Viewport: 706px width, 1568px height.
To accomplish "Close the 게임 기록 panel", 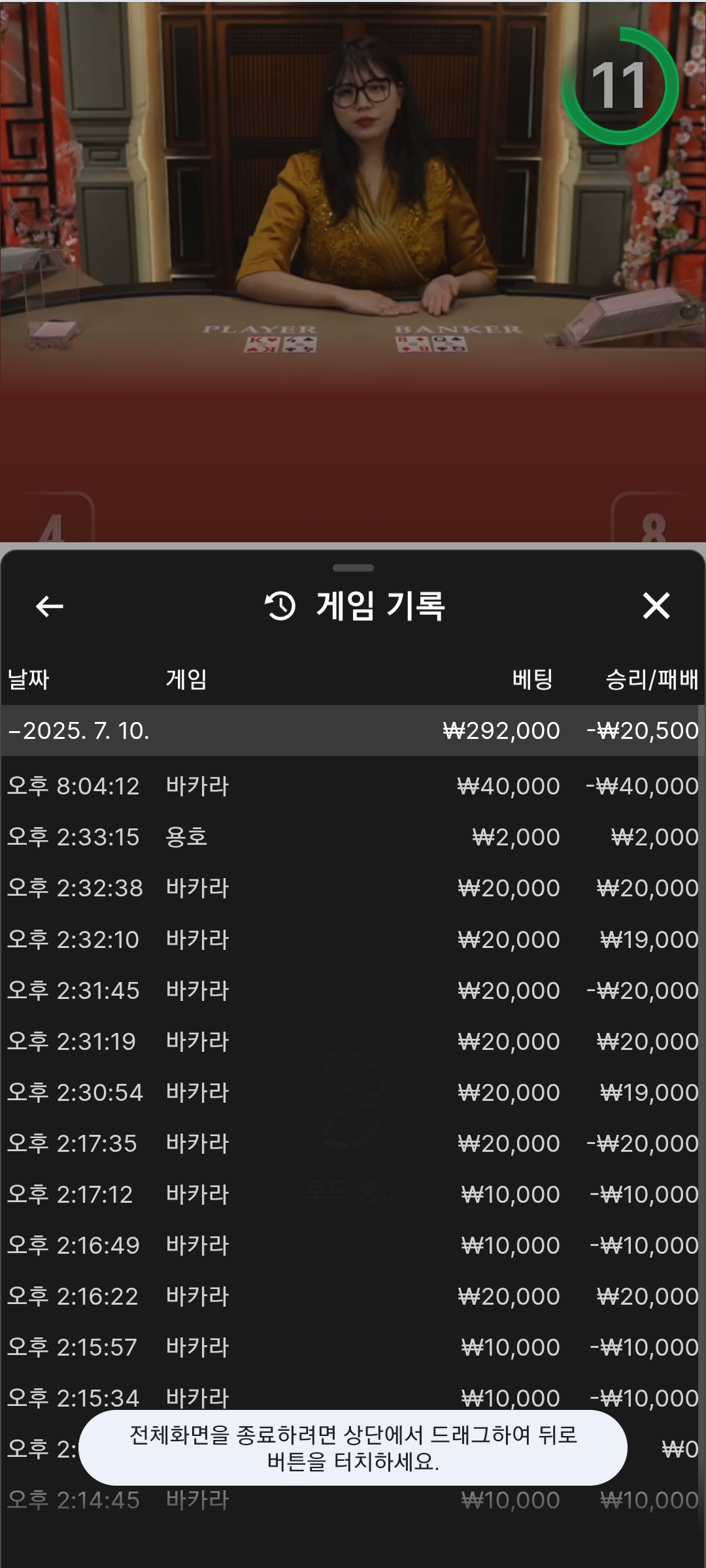I will click(656, 606).
